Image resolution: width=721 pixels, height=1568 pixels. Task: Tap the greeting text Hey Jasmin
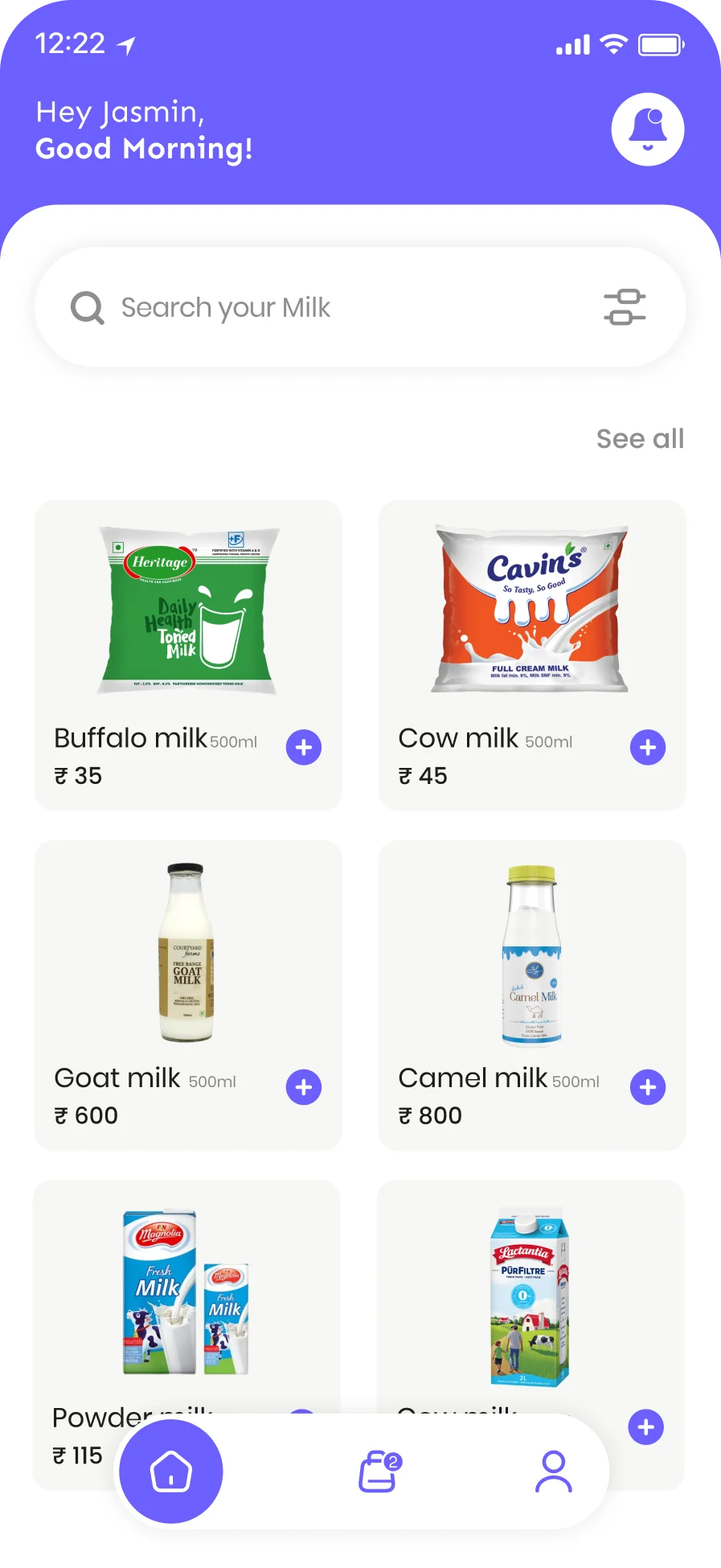[x=121, y=113]
